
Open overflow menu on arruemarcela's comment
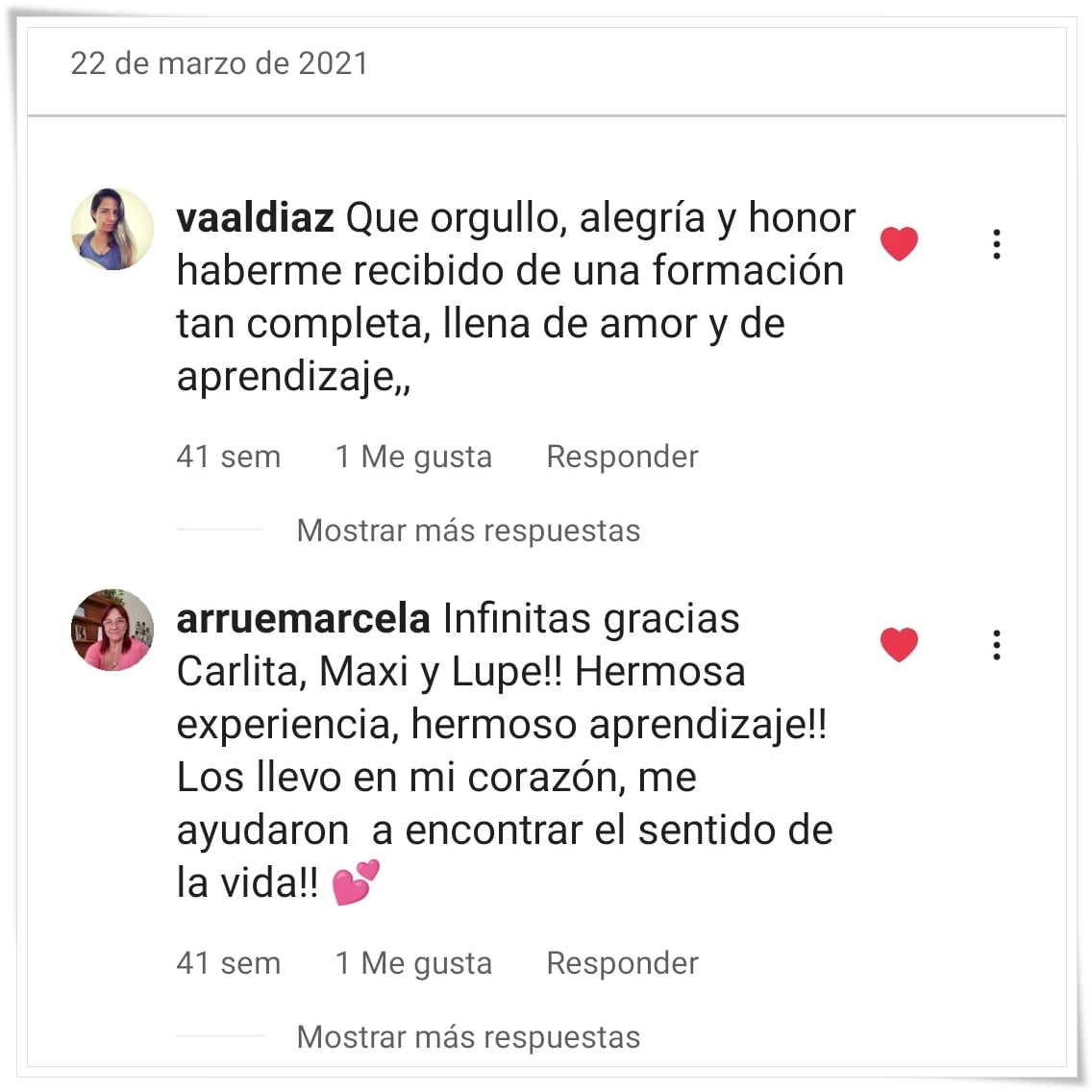[x=997, y=644]
